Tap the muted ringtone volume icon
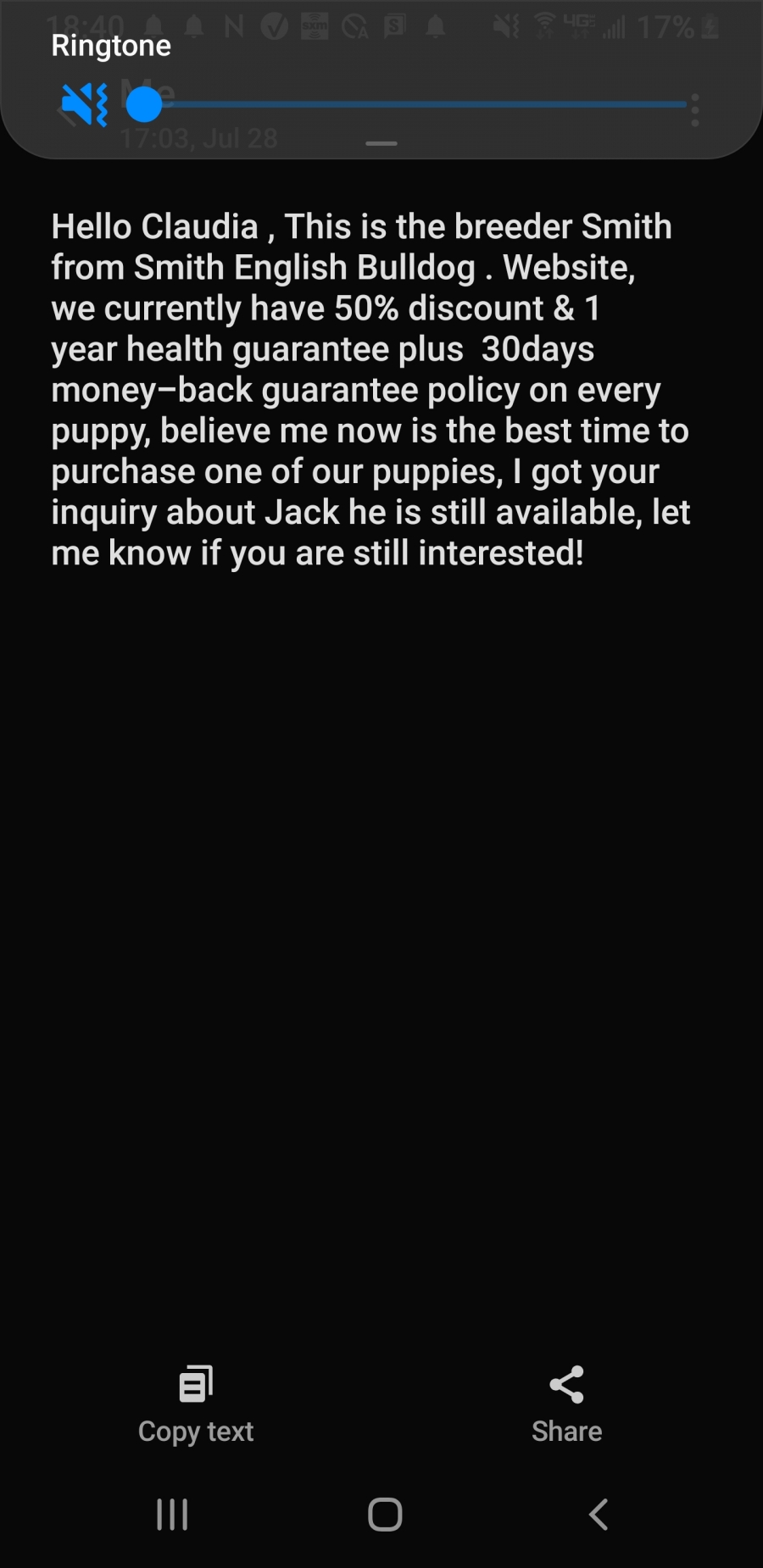 pyautogui.click(x=85, y=105)
